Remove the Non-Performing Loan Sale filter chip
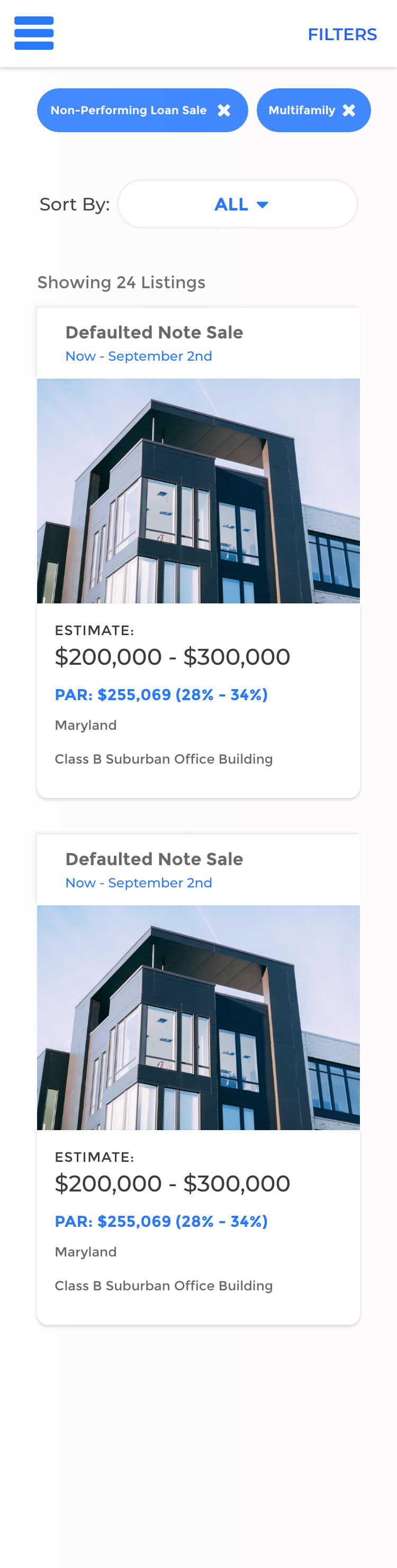 (224, 110)
